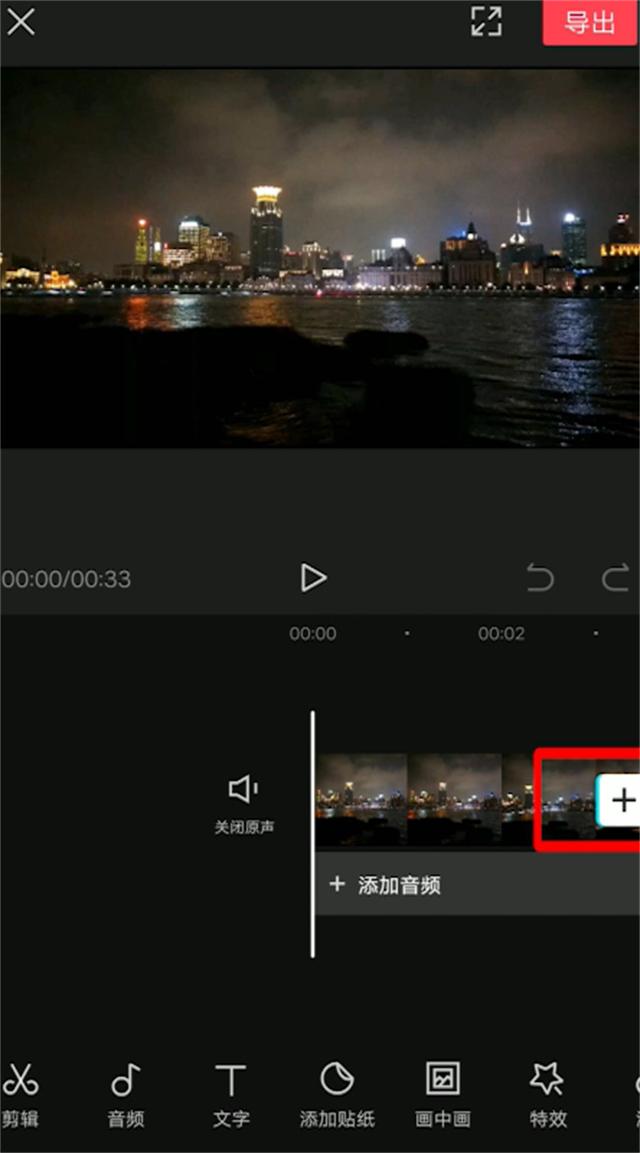Image resolution: width=640 pixels, height=1153 pixels.
Task: Play the video preview
Action: 313,578
